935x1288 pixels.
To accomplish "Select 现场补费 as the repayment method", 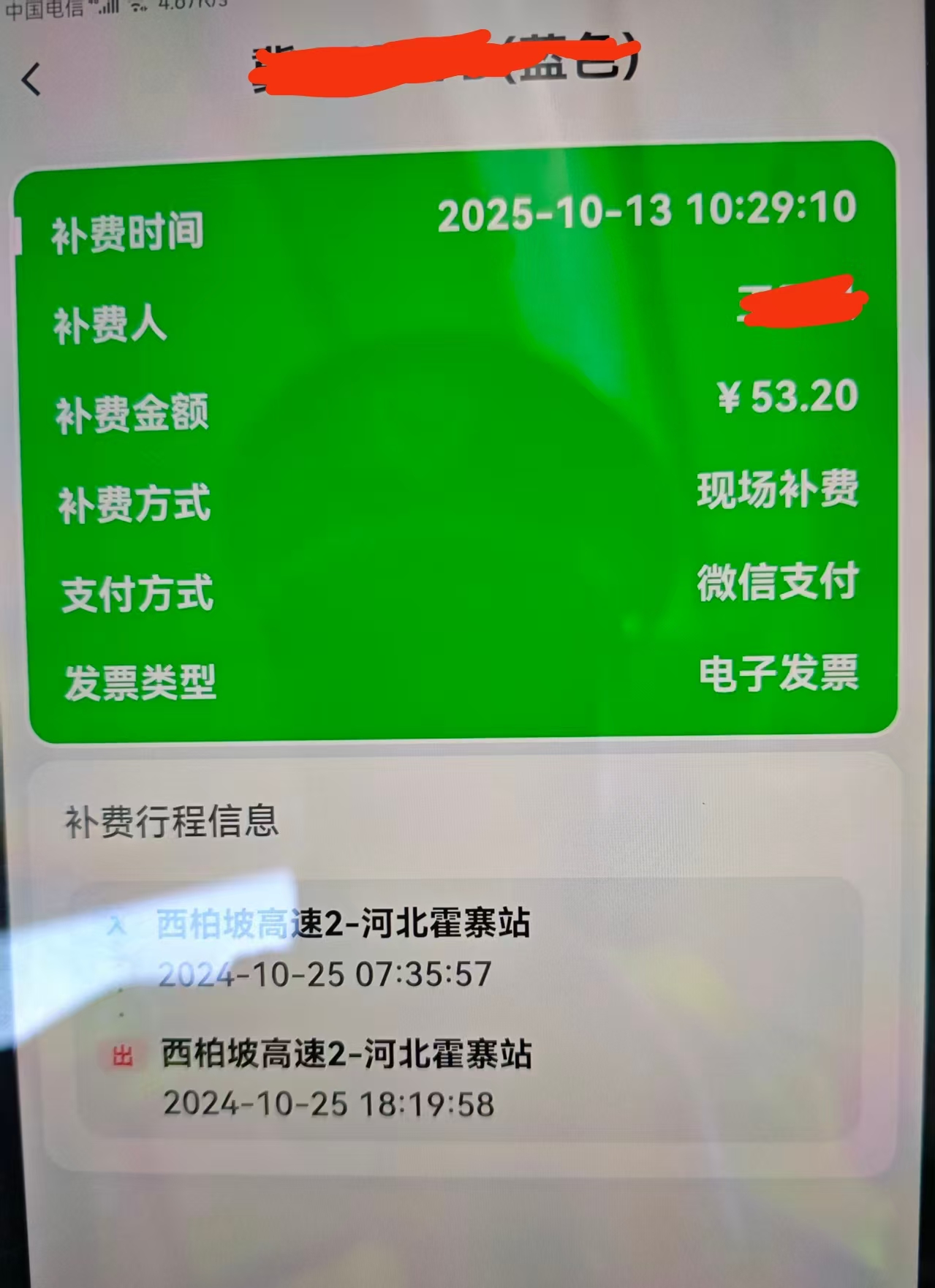I will click(778, 492).
